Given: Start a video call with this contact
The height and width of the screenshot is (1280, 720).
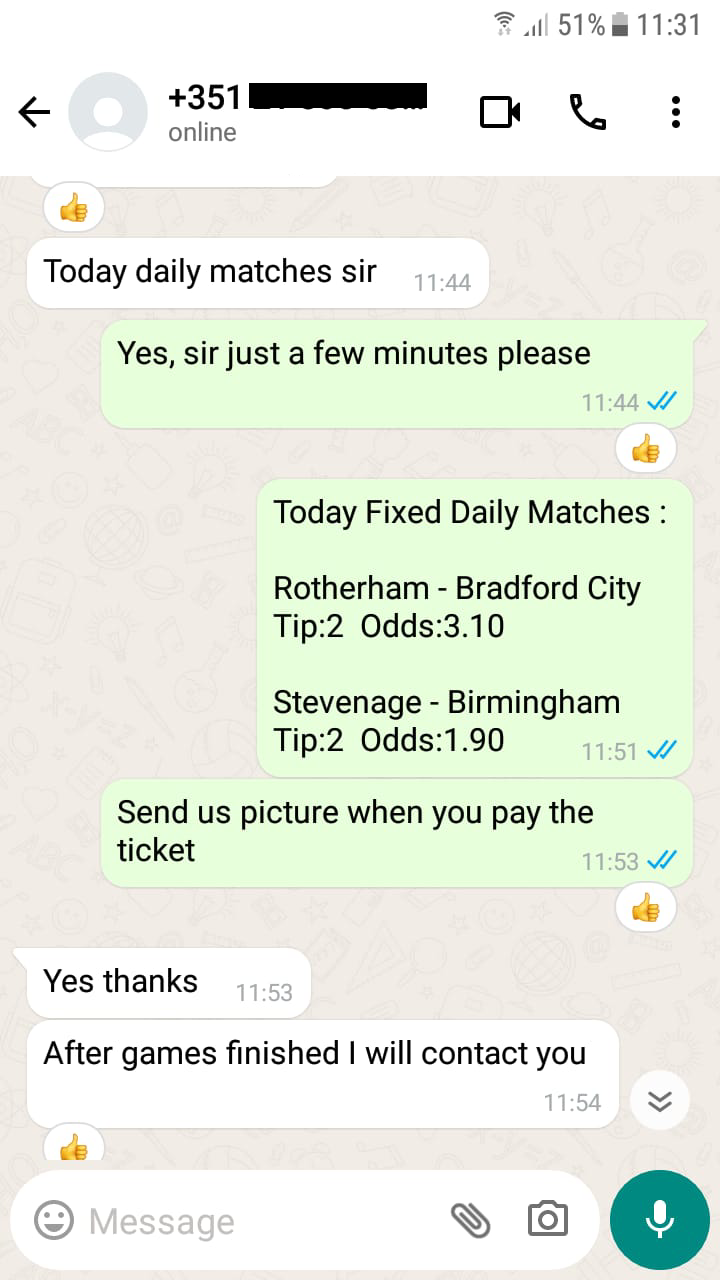Looking at the screenshot, I should tap(501, 112).
